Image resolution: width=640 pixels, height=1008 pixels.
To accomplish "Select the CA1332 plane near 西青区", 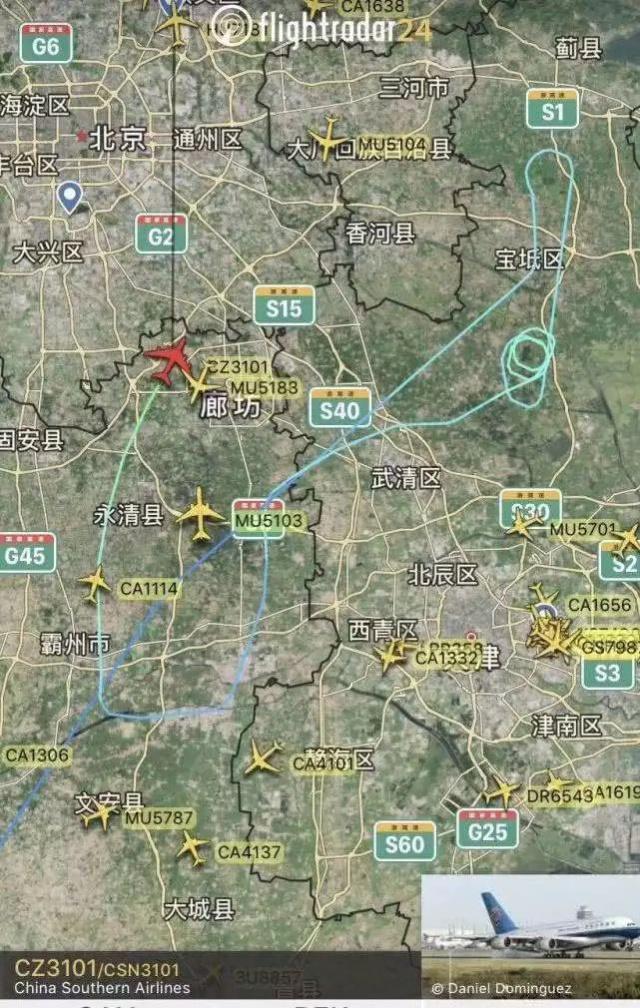I will point(390,655).
